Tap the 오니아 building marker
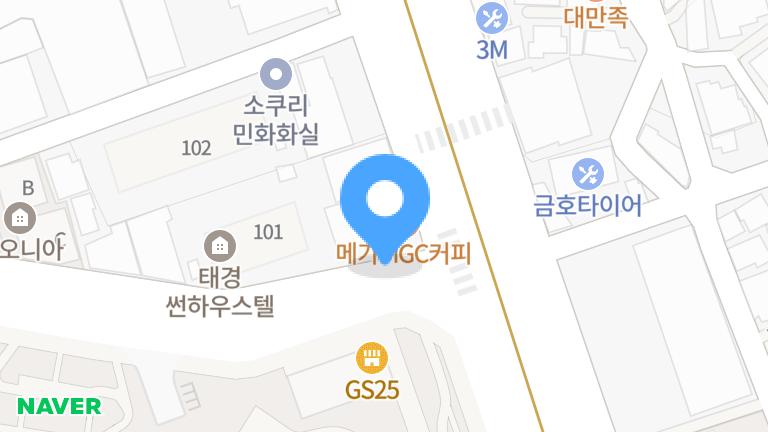 (20, 218)
